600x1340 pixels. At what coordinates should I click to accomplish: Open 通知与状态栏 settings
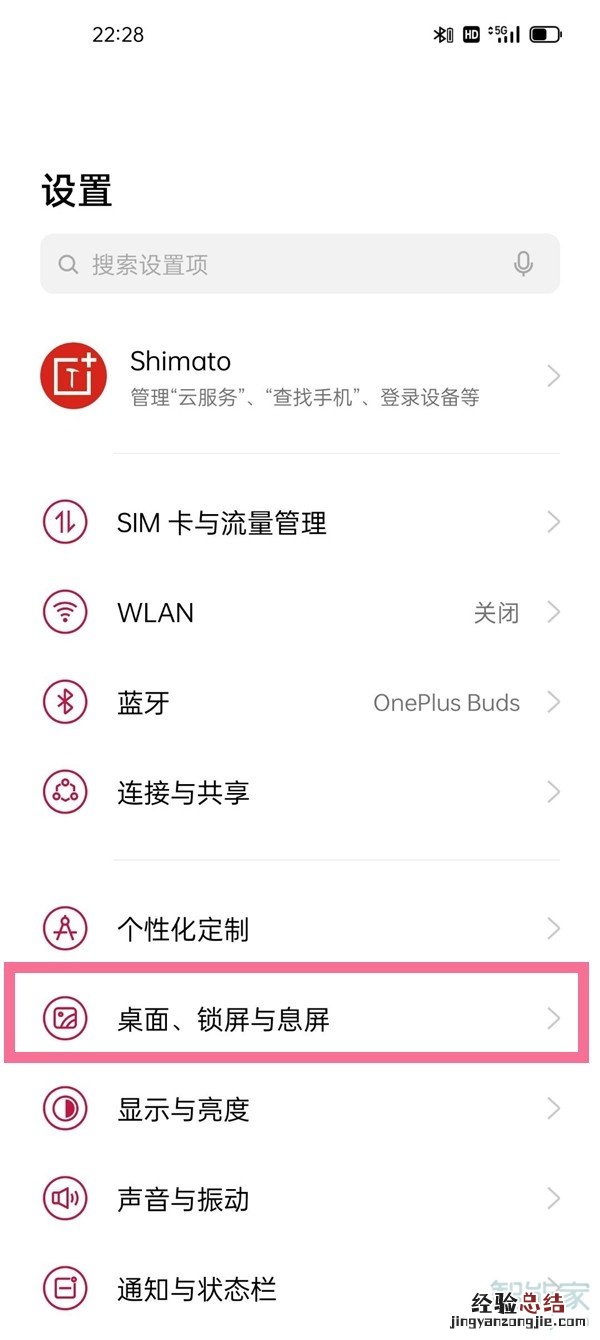(x=300, y=1289)
